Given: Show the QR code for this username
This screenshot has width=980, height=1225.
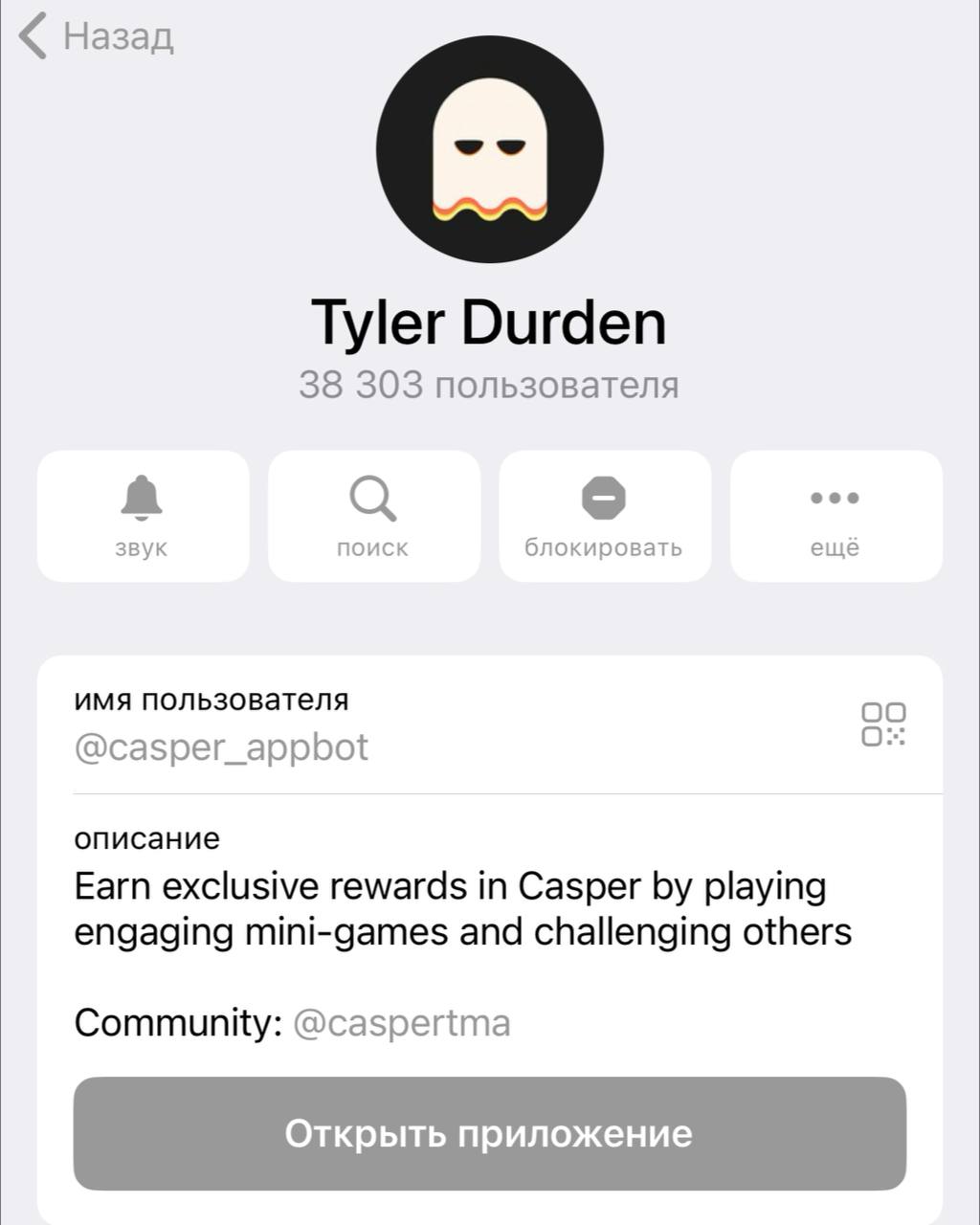Looking at the screenshot, I should [882, 724].
